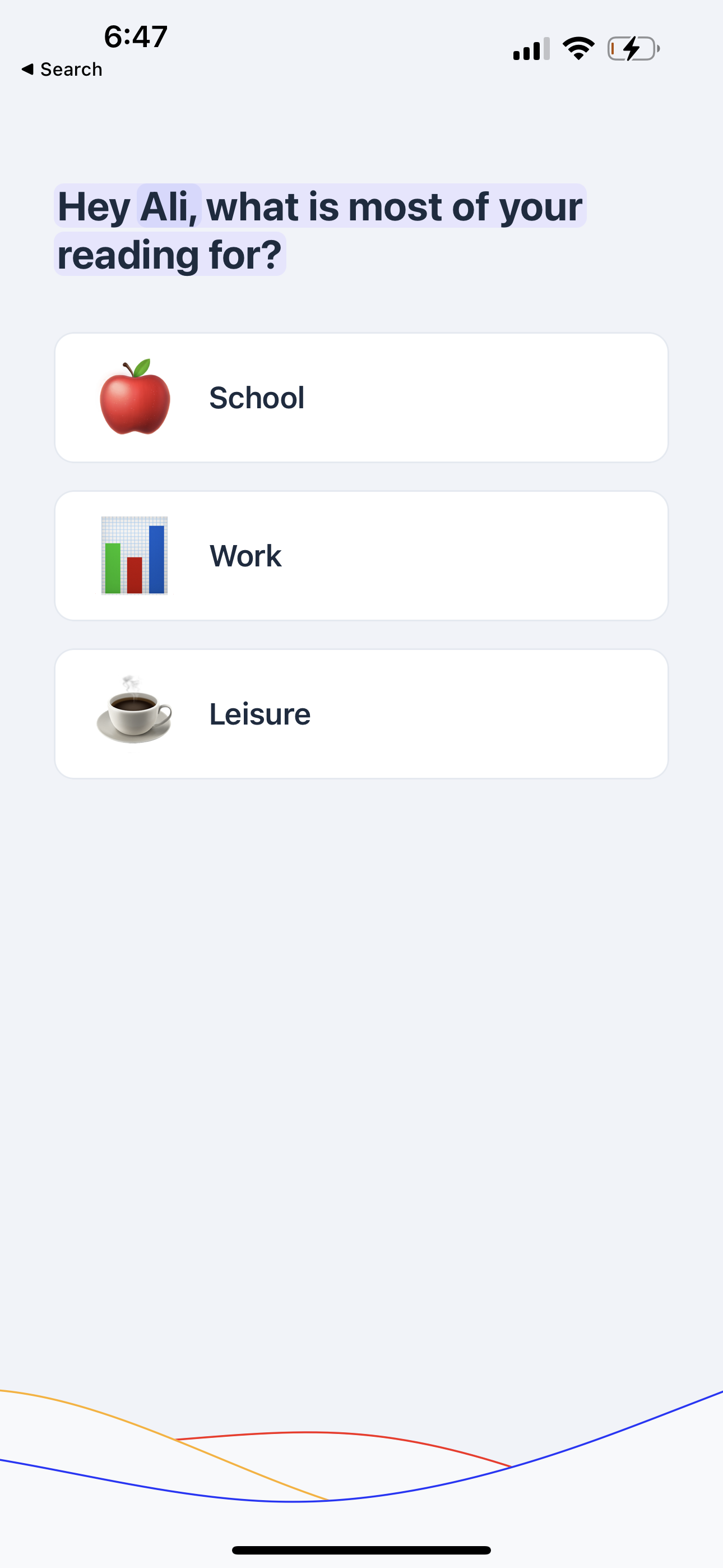Screen dimensions: 723x1568
Task: Click the time display showing 6:47
Action: coord(135,36)
